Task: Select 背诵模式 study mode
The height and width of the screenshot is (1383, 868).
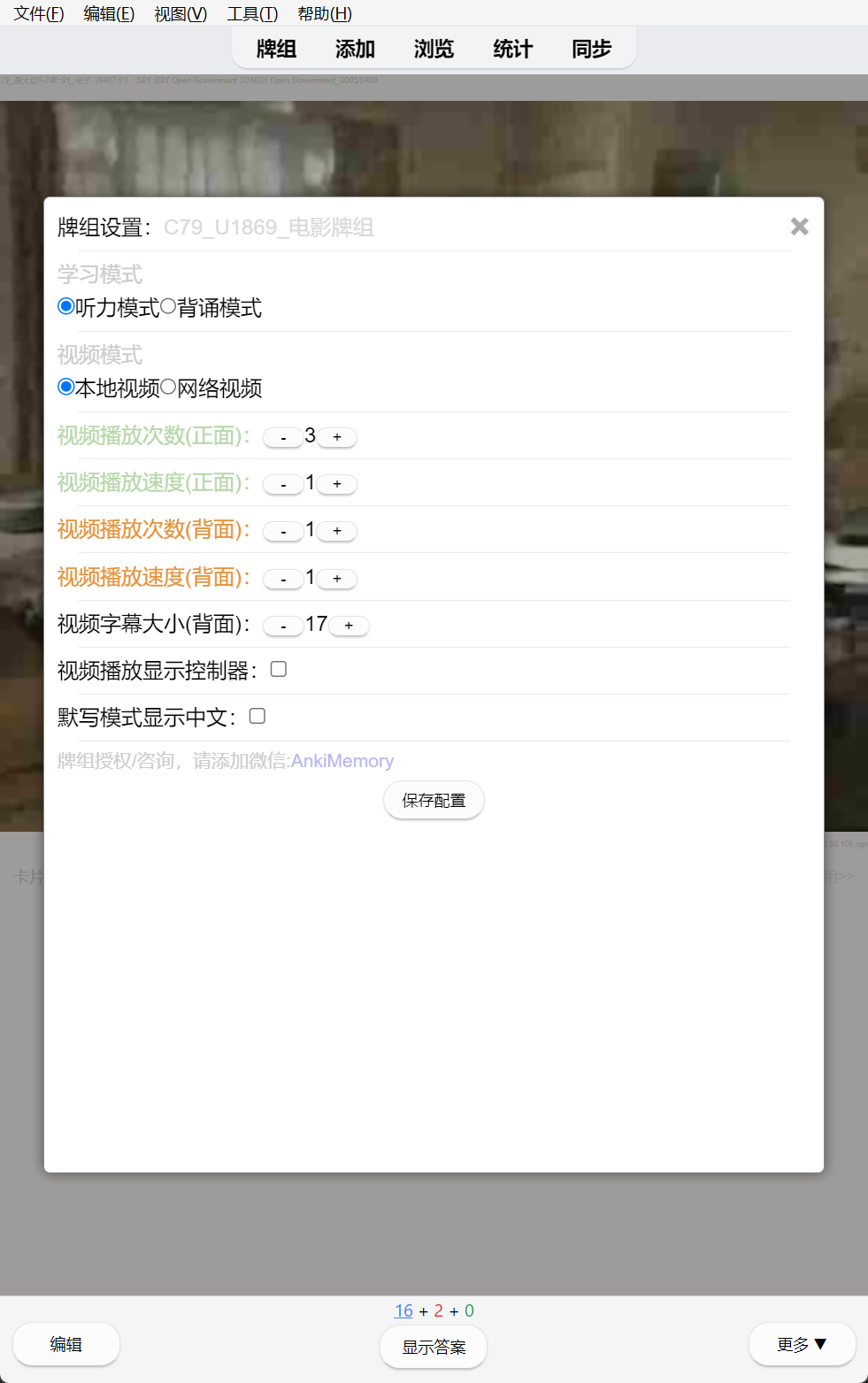Action: coord(168,307)
